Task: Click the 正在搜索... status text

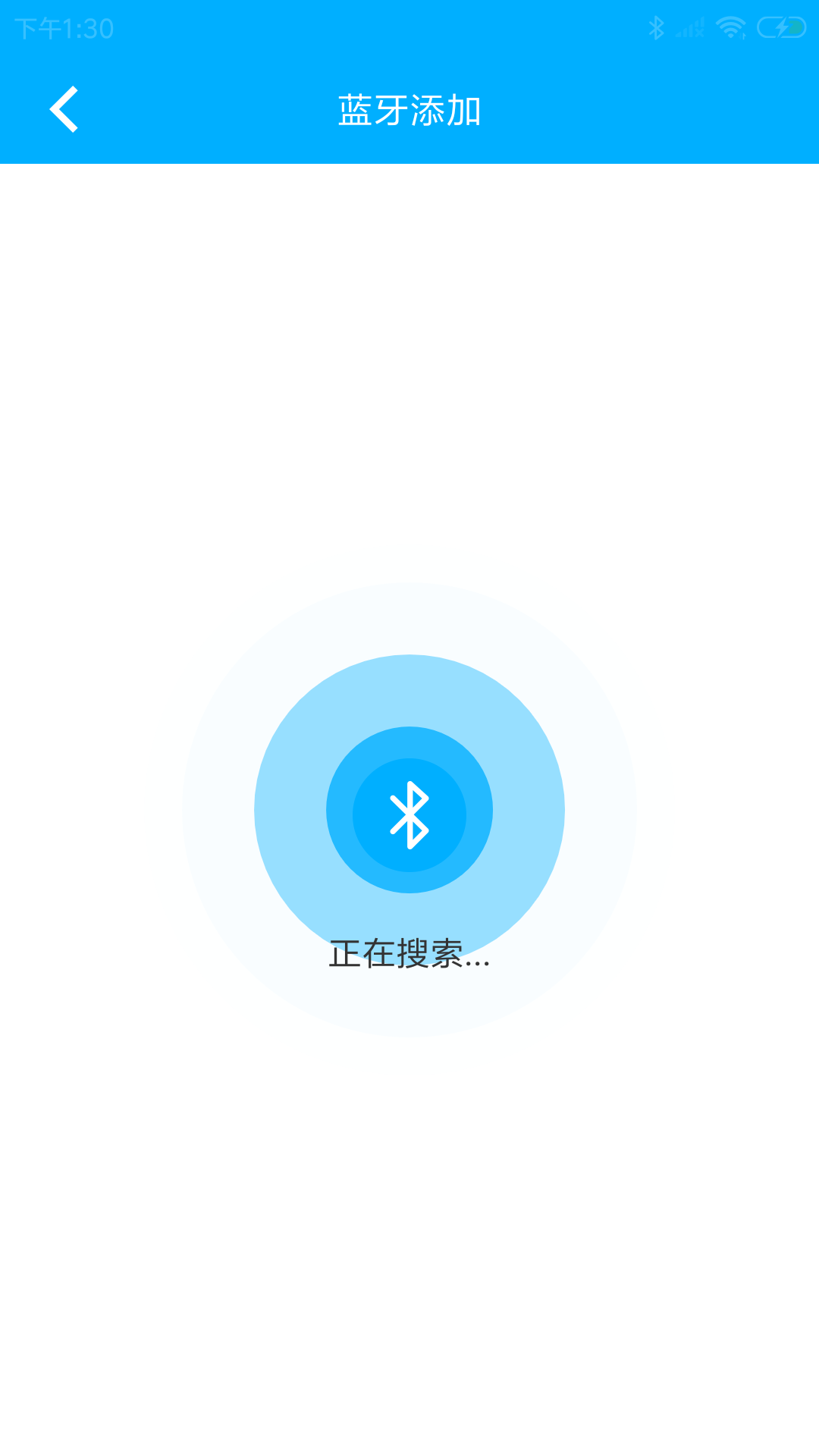Action: coord(409,954)
